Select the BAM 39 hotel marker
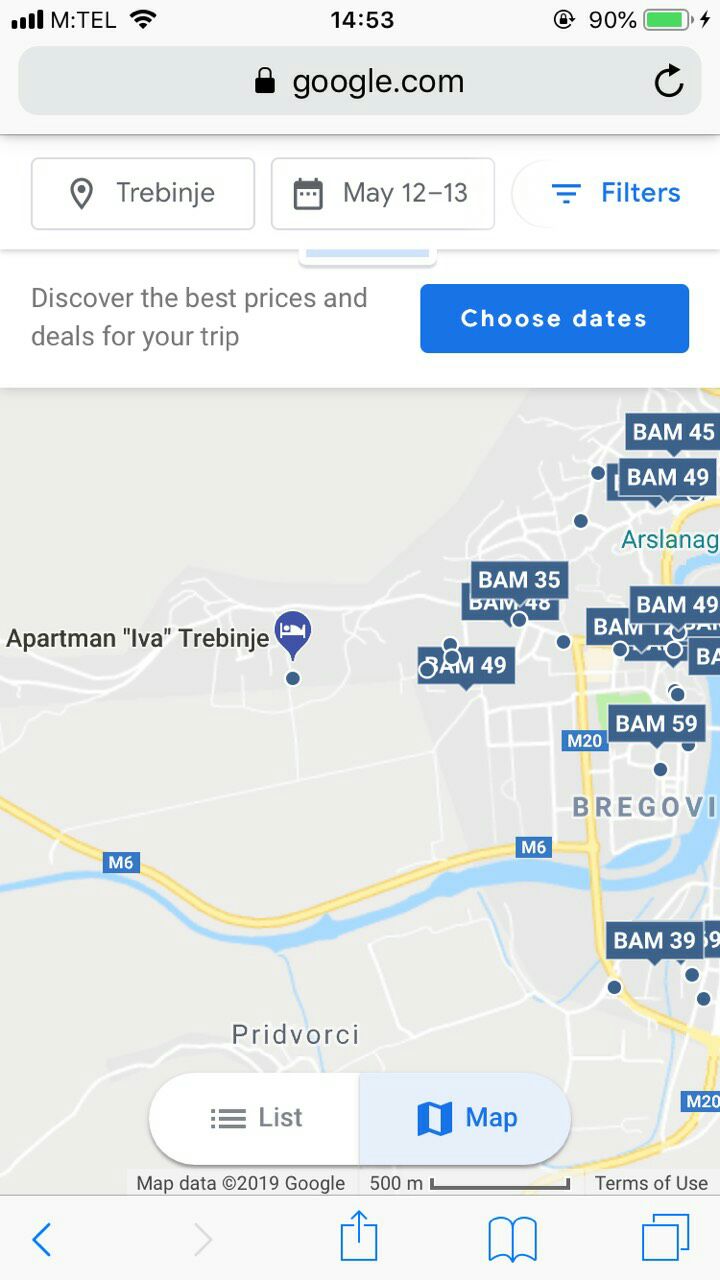This screenshot has width=720, height=1280. point(653,941)
